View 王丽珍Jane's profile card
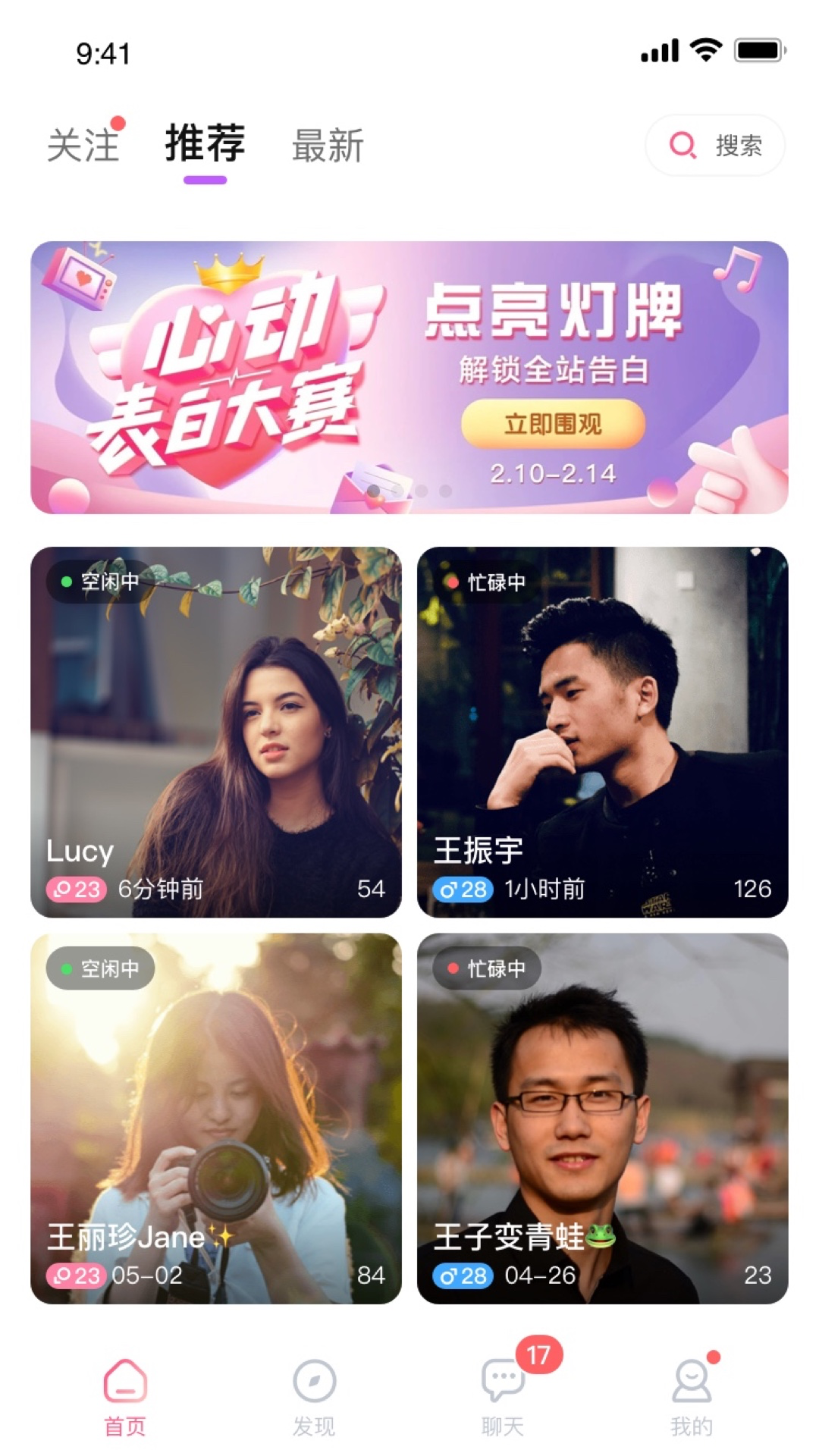This screenshot has width=819, height=1456. (x=216, y=1119)
